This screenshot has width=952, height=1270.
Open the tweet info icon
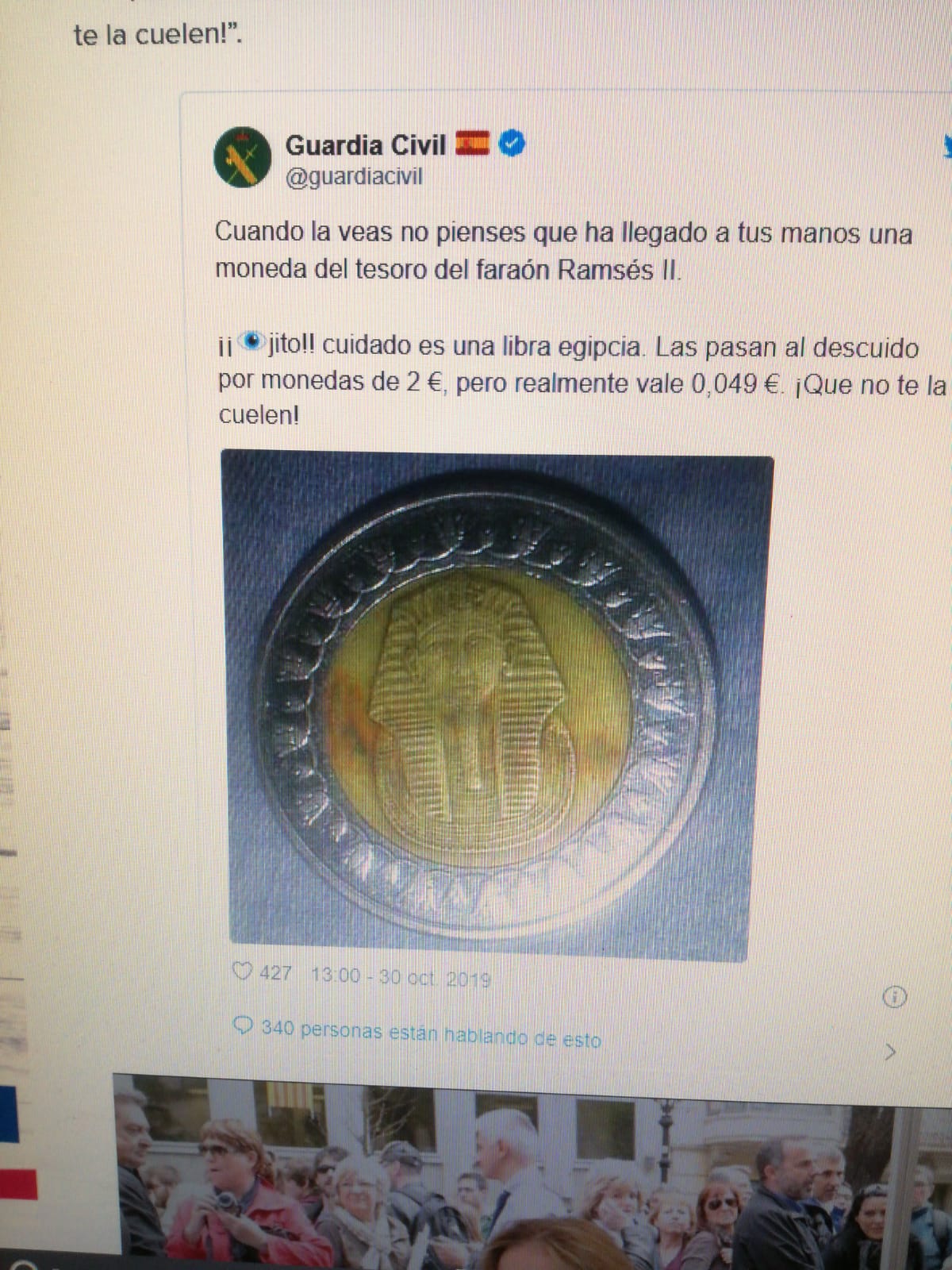(x=894, y=997)
